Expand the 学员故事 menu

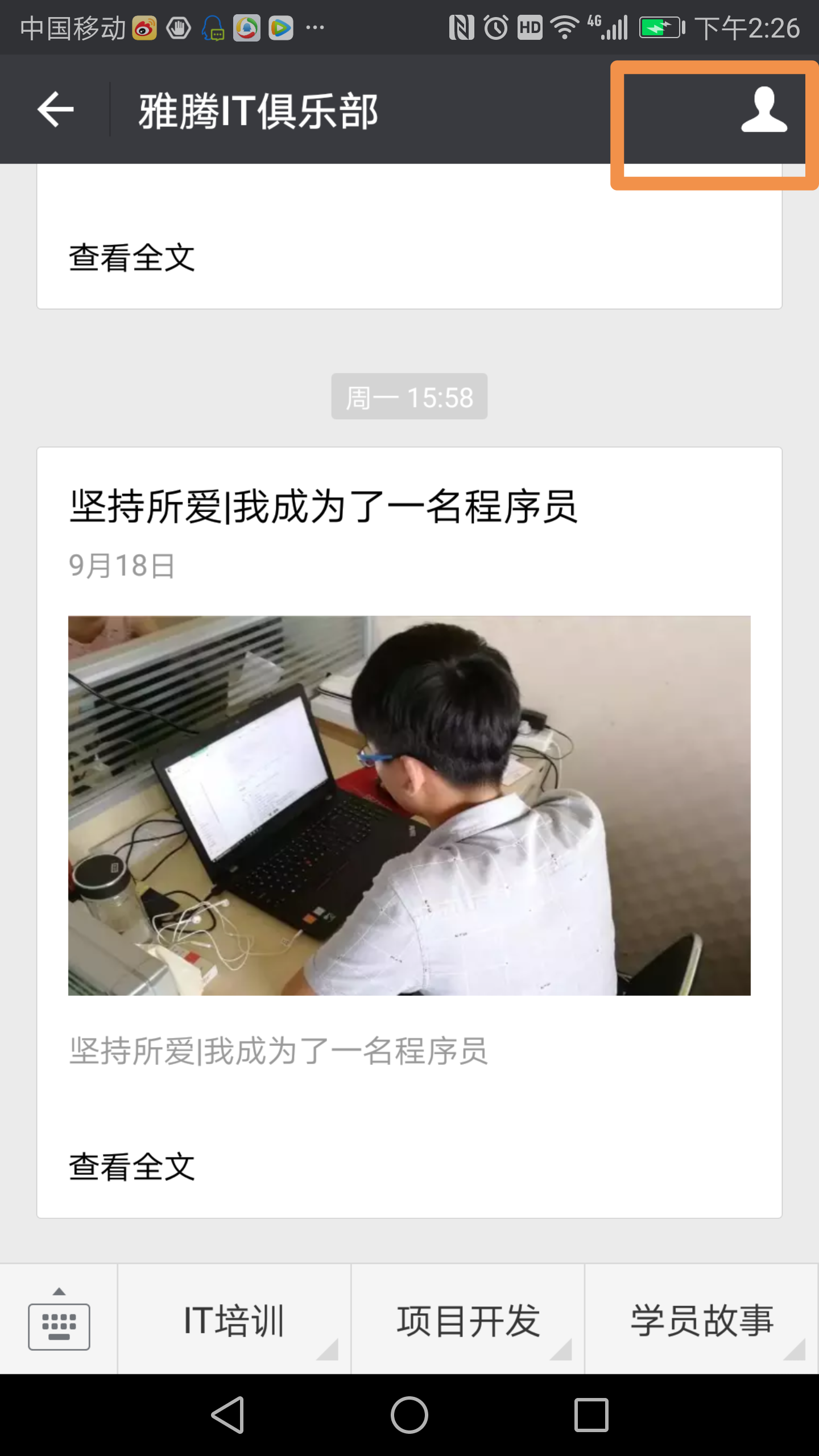(x=702, y=1319)
